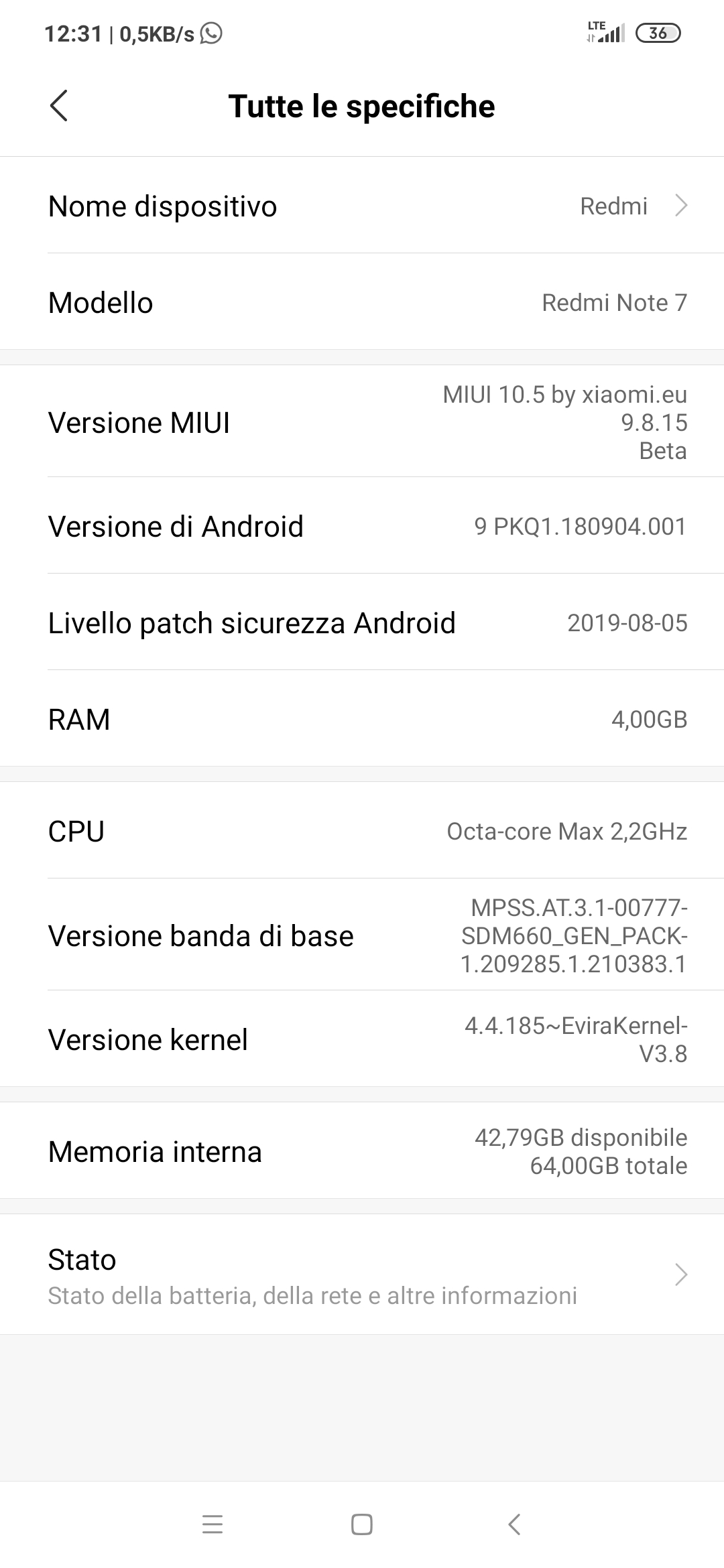Viewport: 724px width, 1568px height.
Task: Open the Nome dispositivo row
Action: pyautogui.click(x=362, y=205)
